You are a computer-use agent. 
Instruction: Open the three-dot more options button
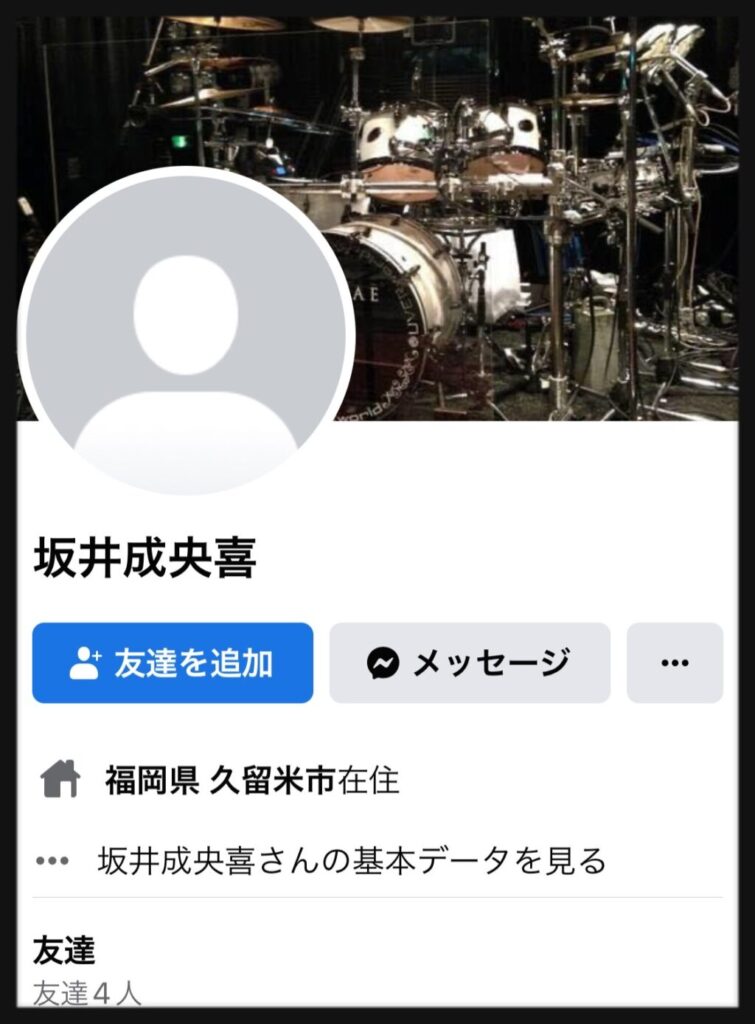[675, 663]
